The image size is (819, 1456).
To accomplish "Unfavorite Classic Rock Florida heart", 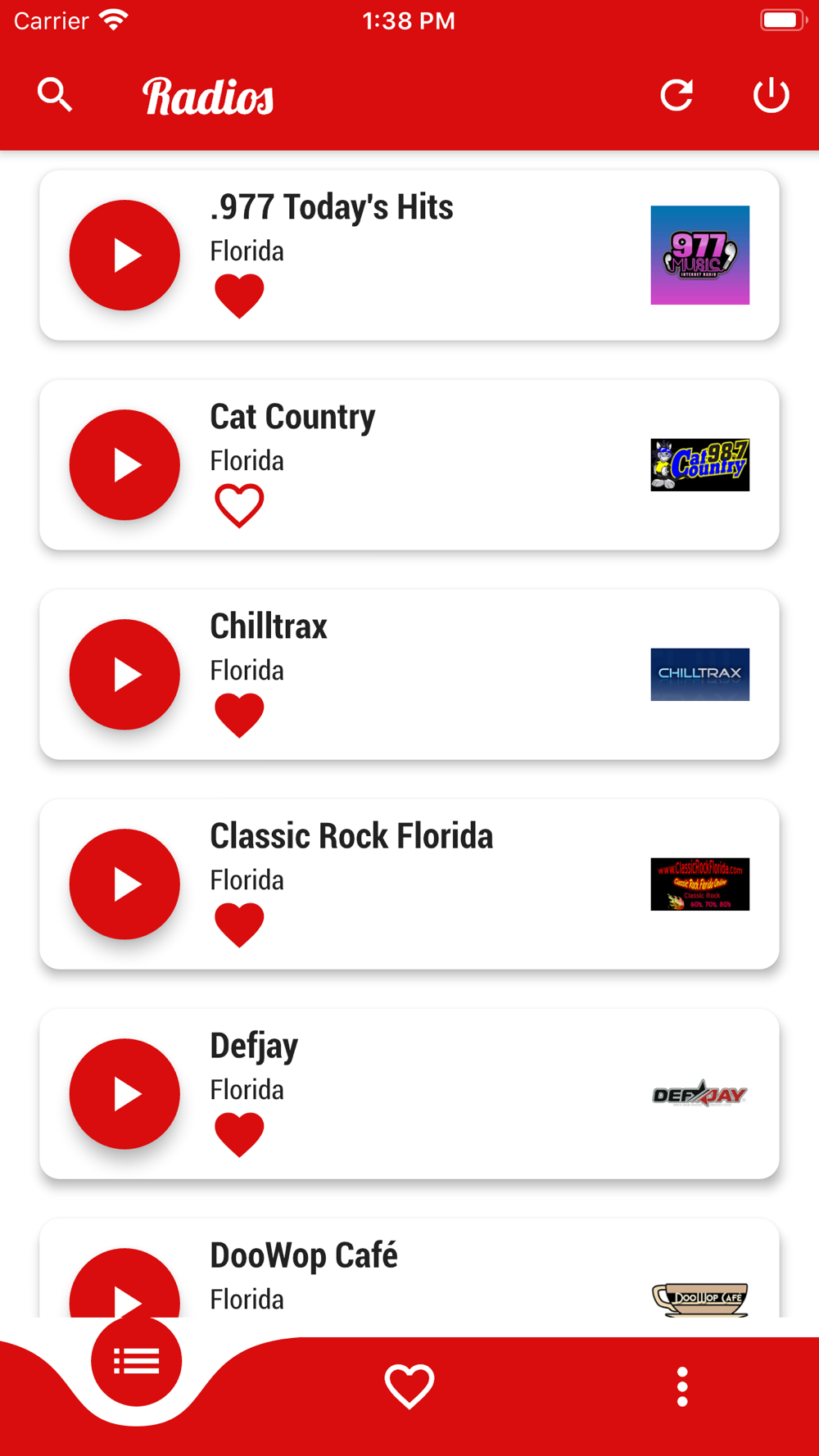I will [239, 925].
